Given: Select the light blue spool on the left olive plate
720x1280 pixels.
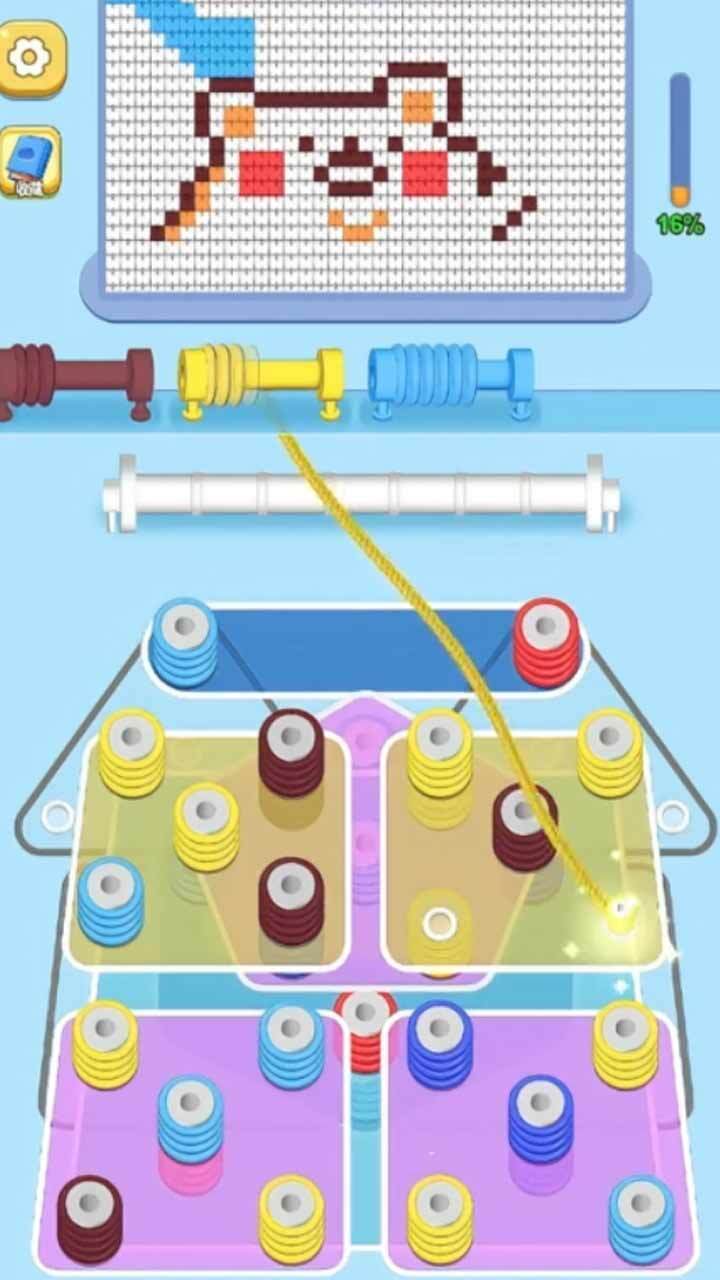Looking at the screenshot, I should click(110, 900).
